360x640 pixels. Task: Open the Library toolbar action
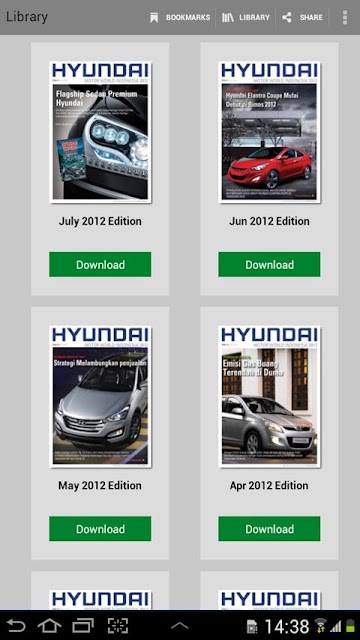point(246,18)
